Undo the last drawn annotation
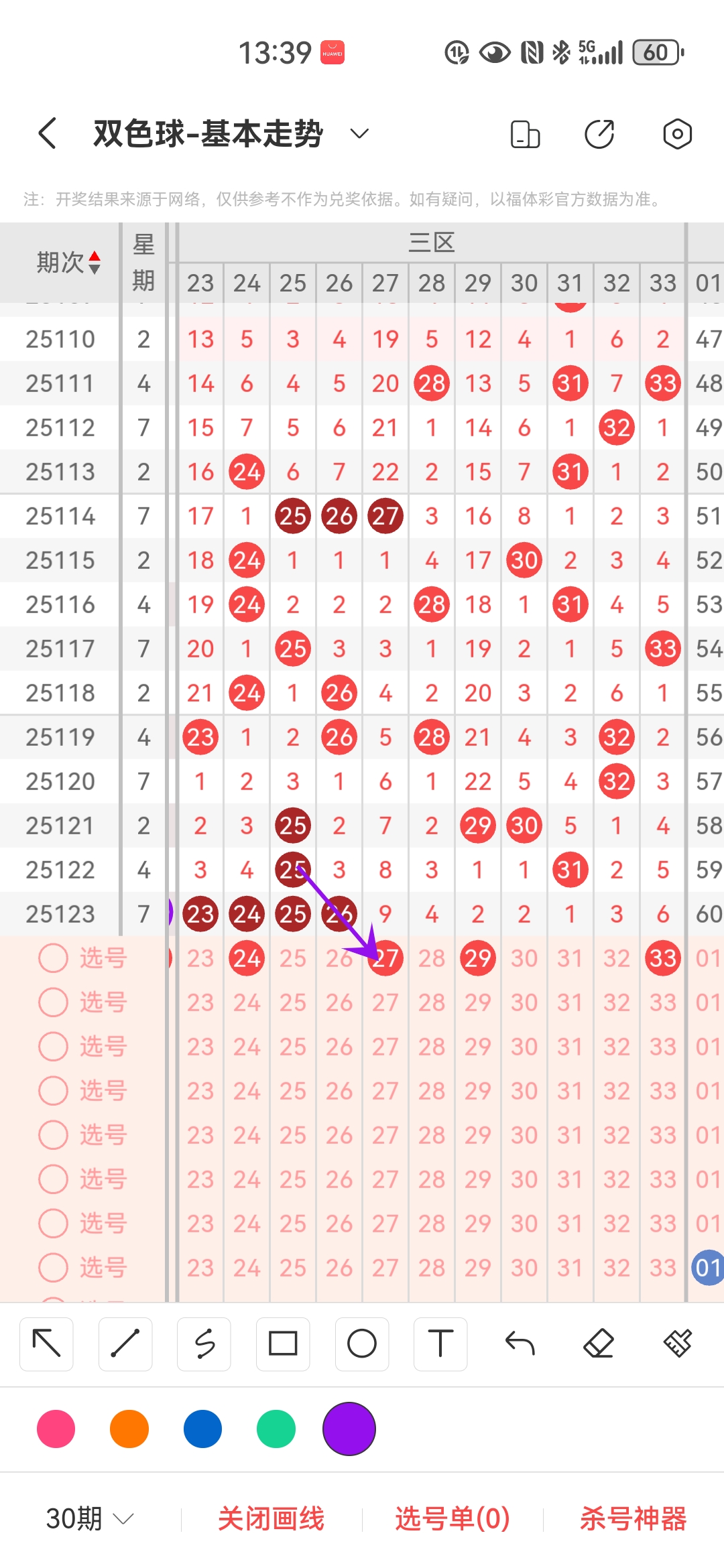Screen dimensions: 724x1568 pyautogui.click(x=520, y=1344)
